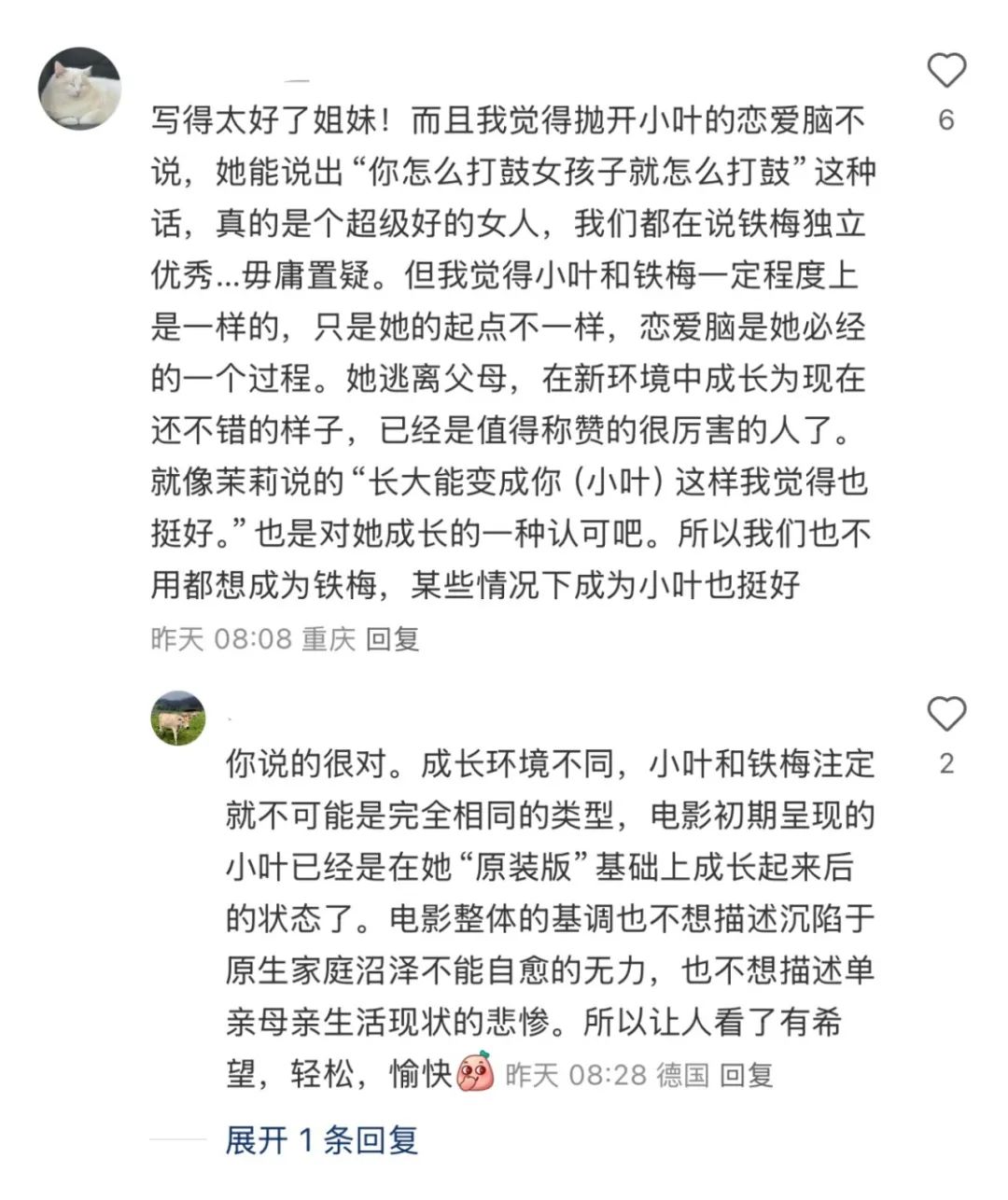Like the reply from 德国
Image resolution: width=1008 pixels, height=1200 pixels.
(945, 715)
